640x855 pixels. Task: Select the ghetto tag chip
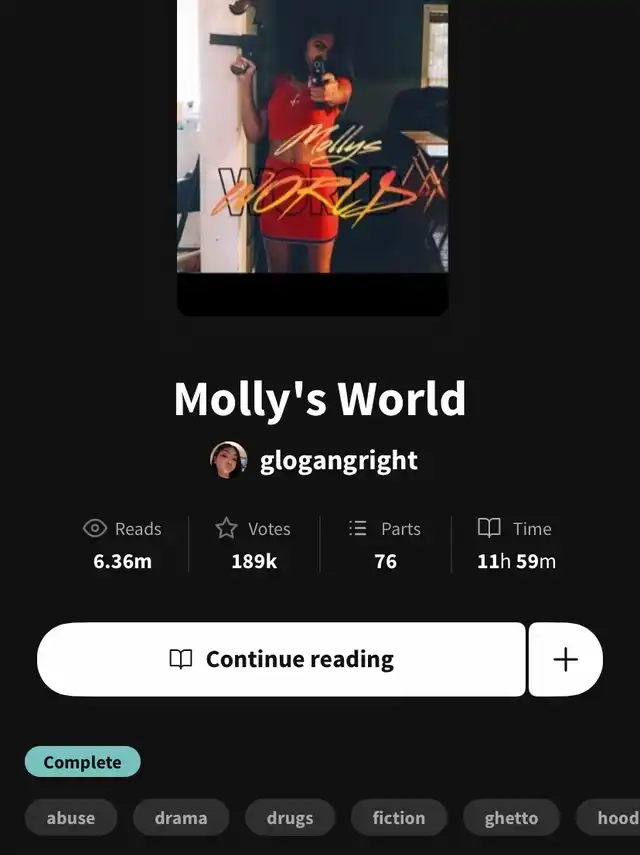[x=511, y=817]
